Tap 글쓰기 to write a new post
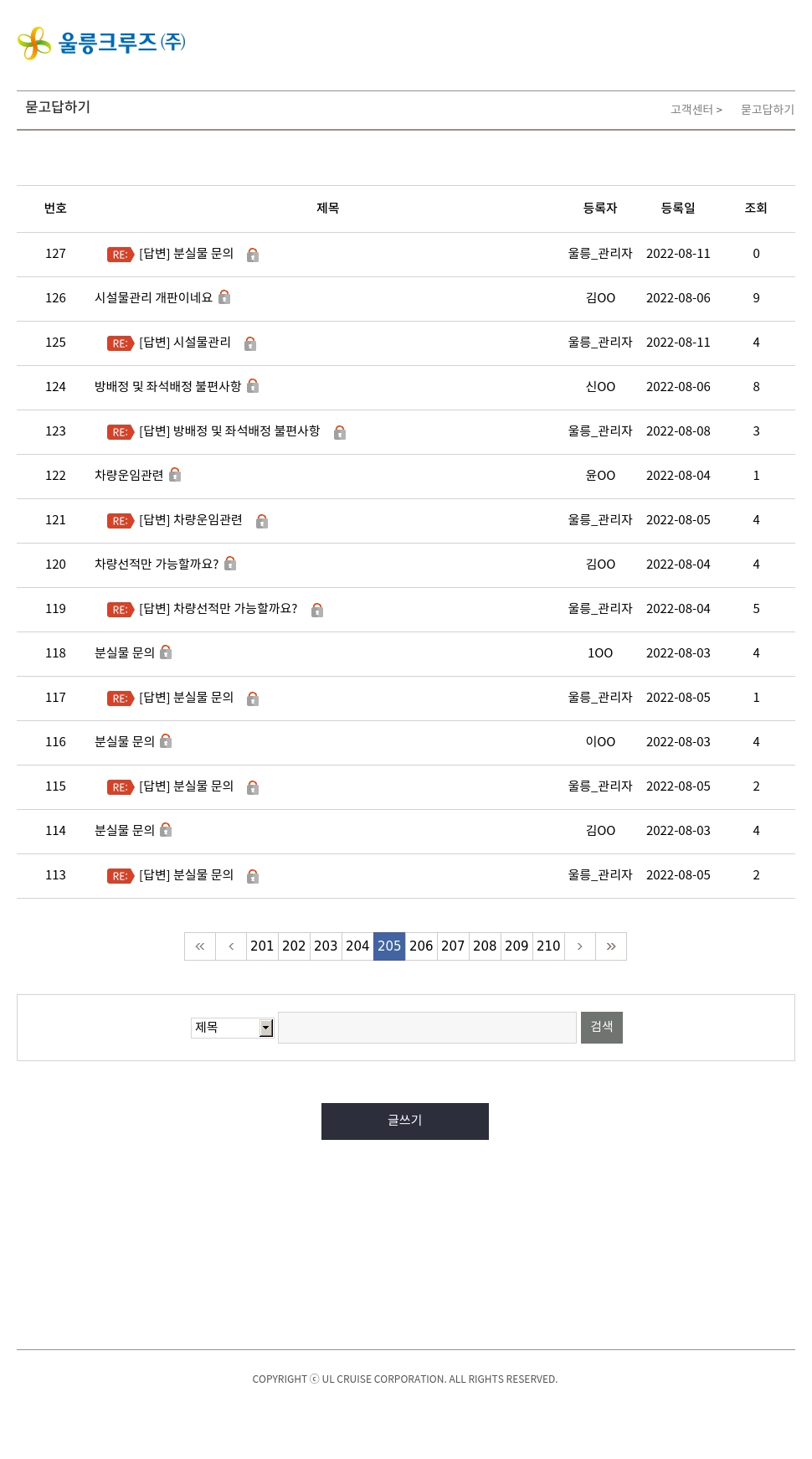 click(405, 1121)
